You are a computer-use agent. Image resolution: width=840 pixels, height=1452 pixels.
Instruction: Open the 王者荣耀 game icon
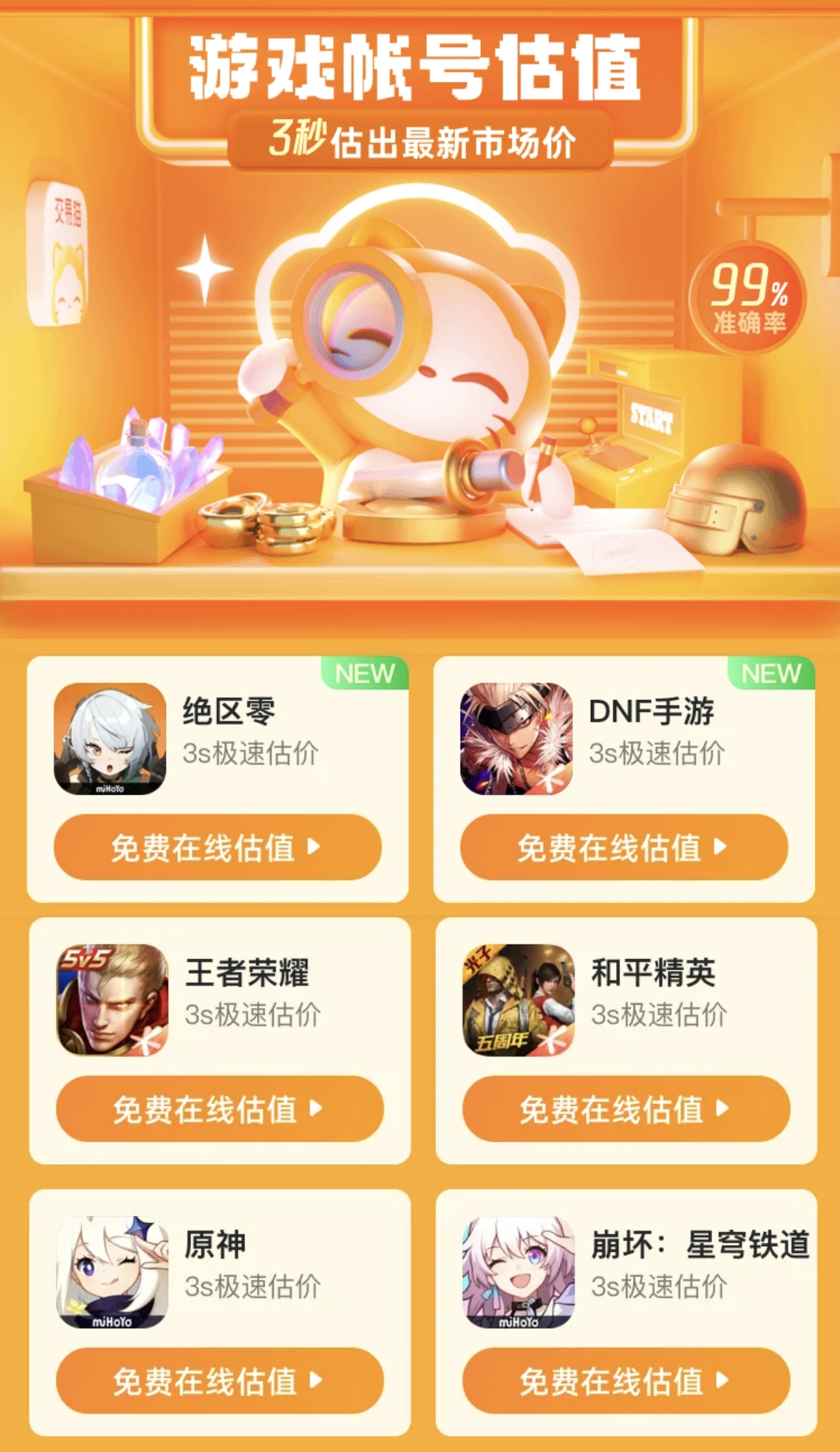click(x=112, y=1000)
